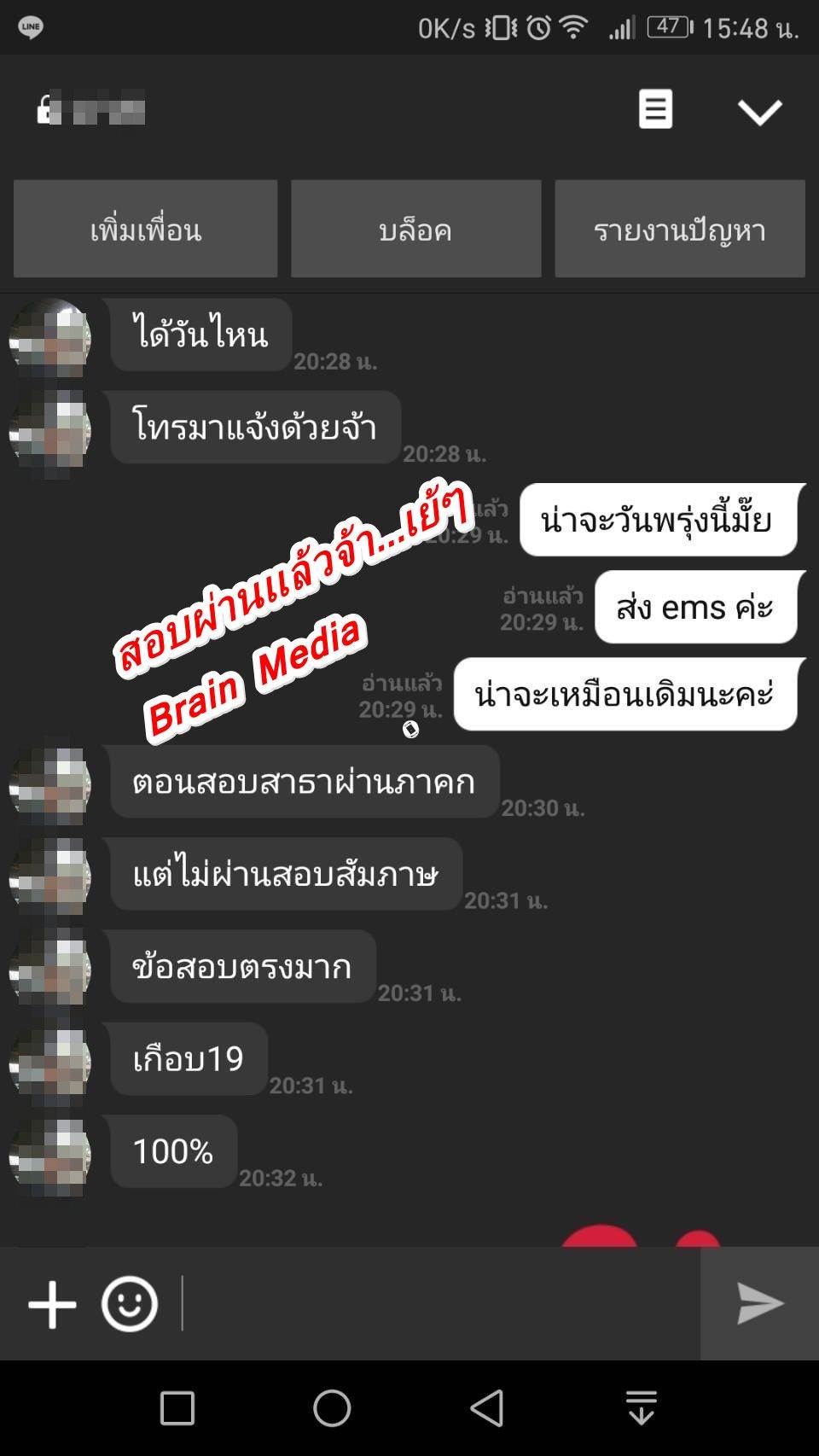Open the emoji and sticker picker
Viewport: 819px width, 1456px height.
[130, 1304]
